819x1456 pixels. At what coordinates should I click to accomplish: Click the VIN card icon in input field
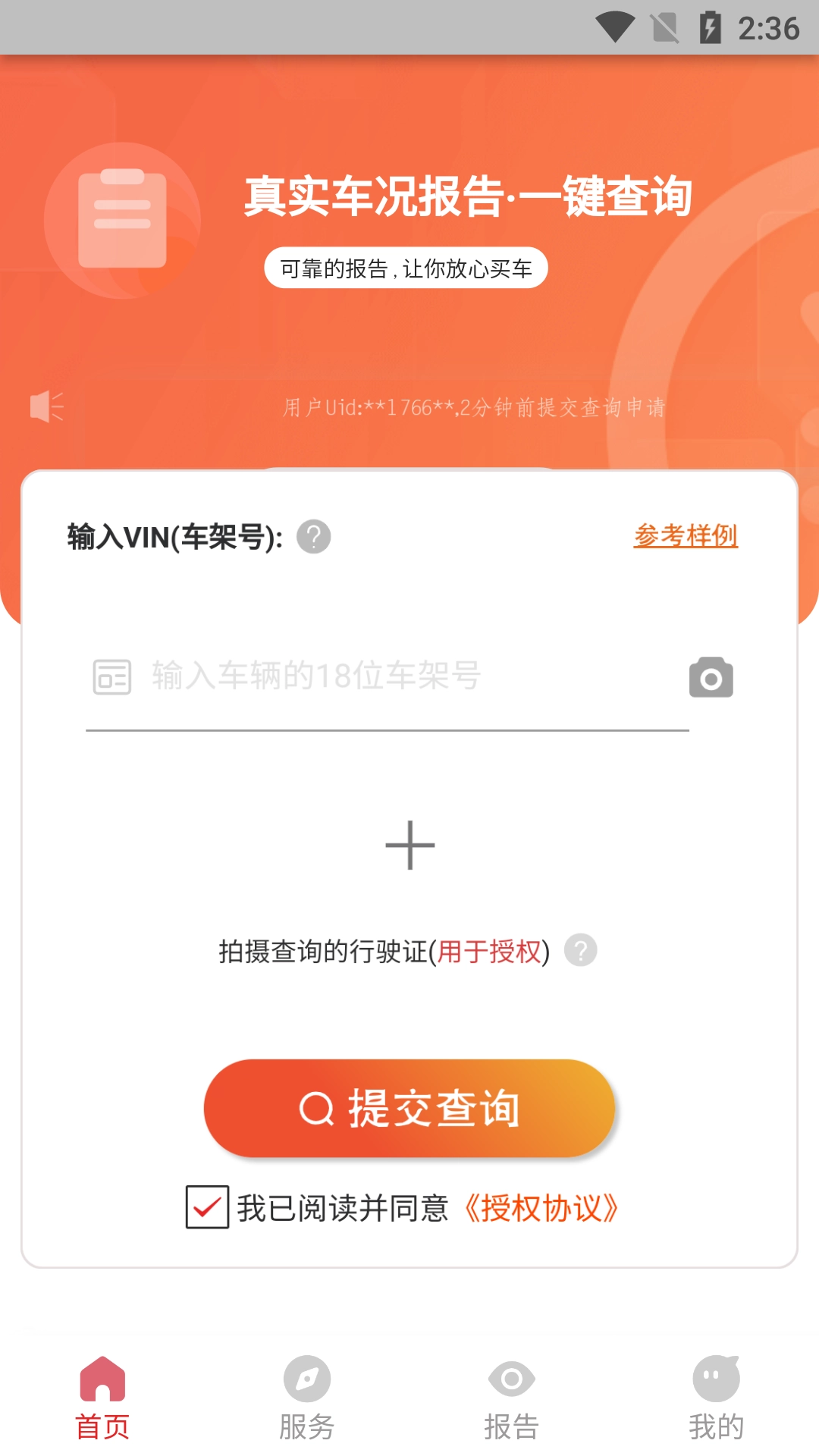111,677
